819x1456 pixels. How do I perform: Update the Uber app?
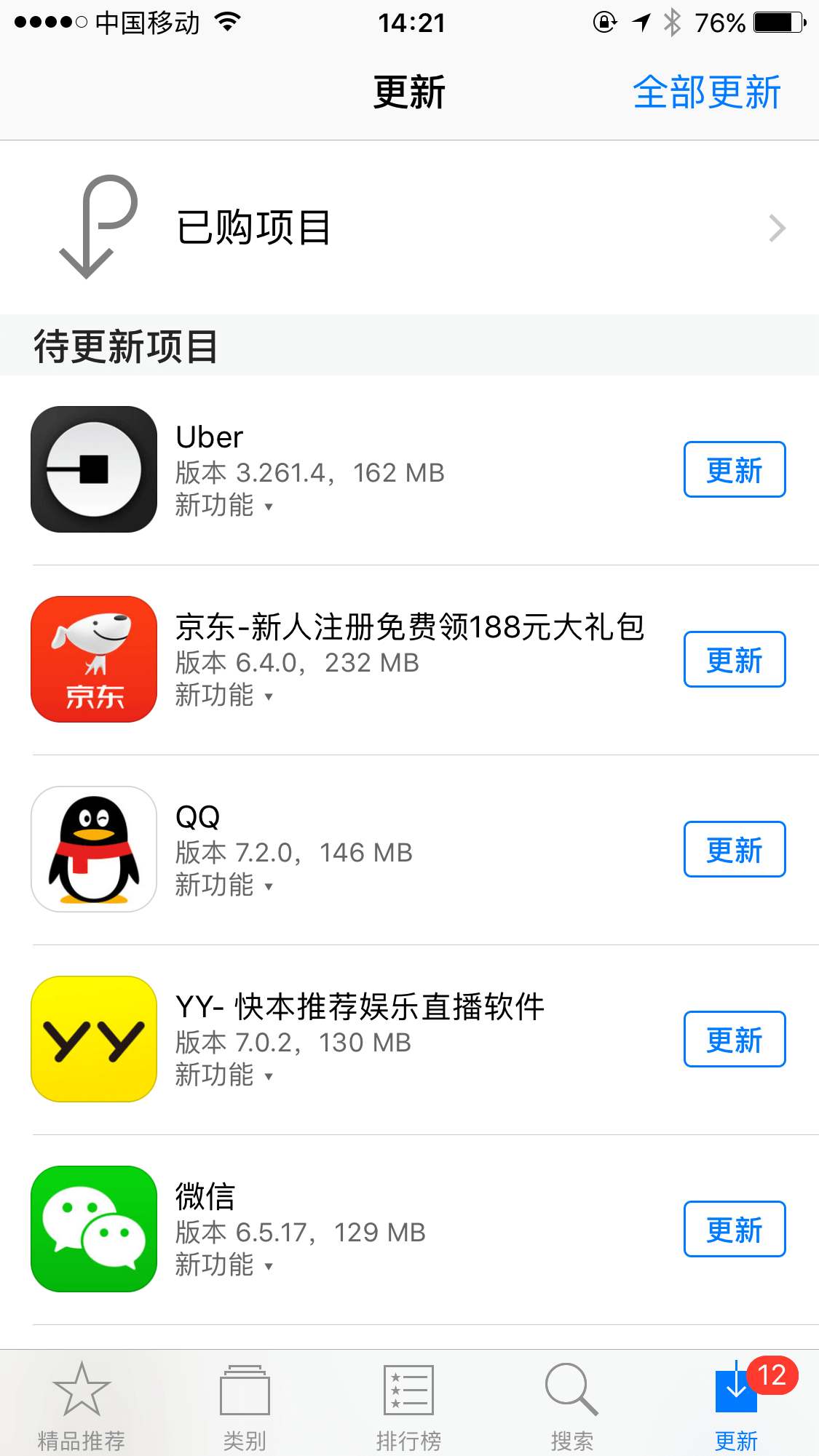(735, 469)
